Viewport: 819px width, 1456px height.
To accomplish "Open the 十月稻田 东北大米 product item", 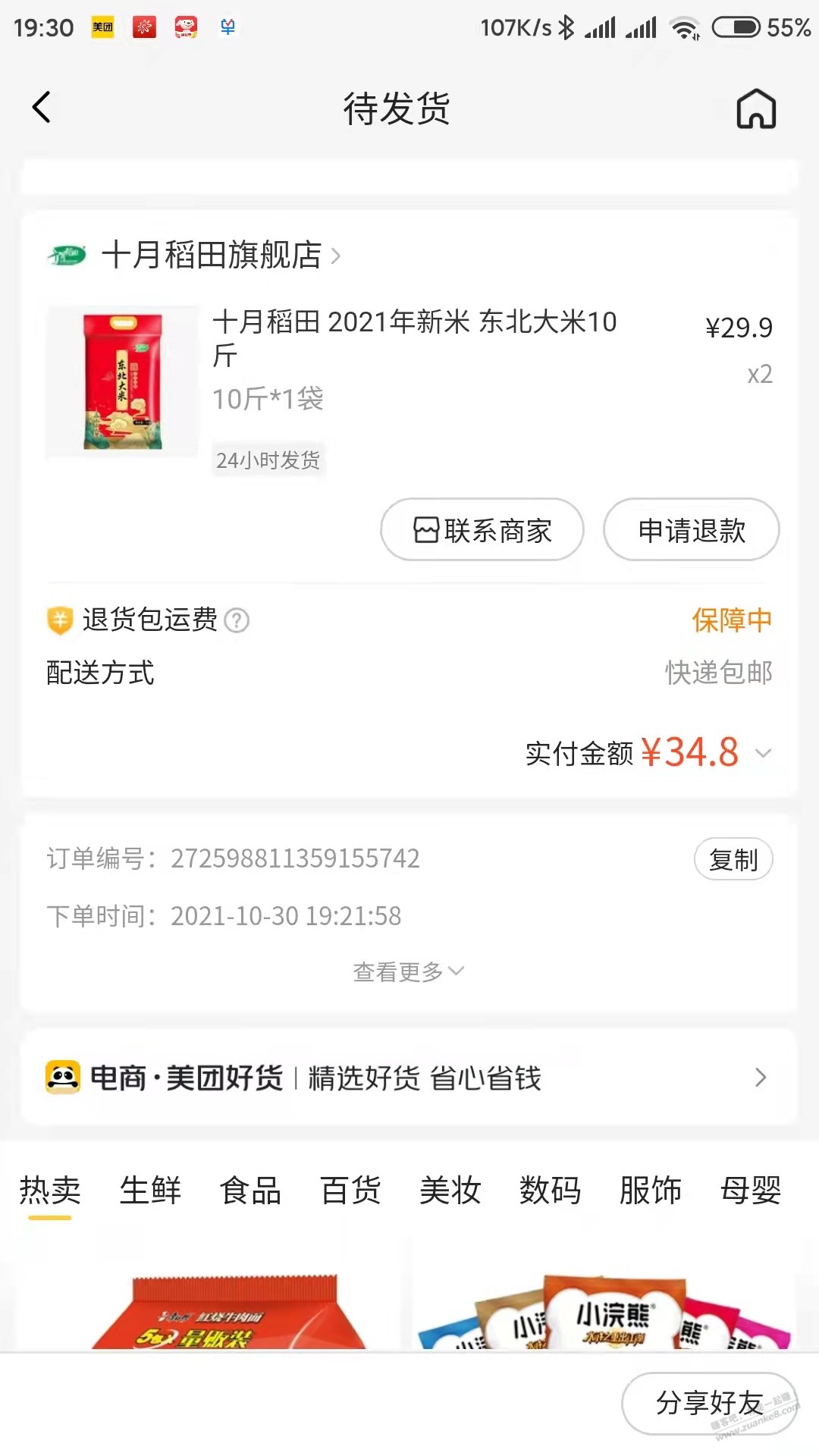I will [414, 337].
